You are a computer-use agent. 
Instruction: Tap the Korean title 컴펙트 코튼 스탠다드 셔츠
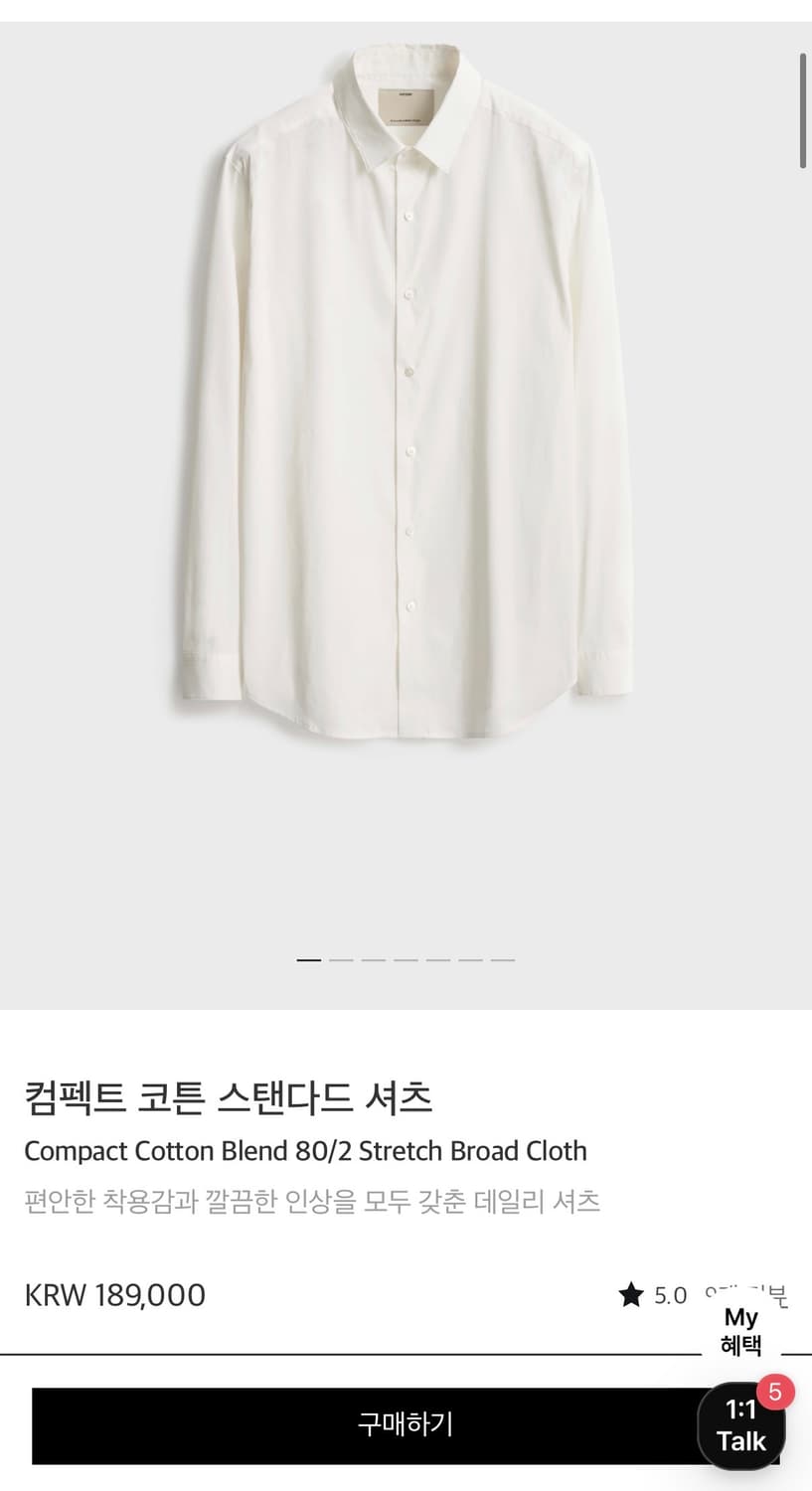pos(229,1097)
